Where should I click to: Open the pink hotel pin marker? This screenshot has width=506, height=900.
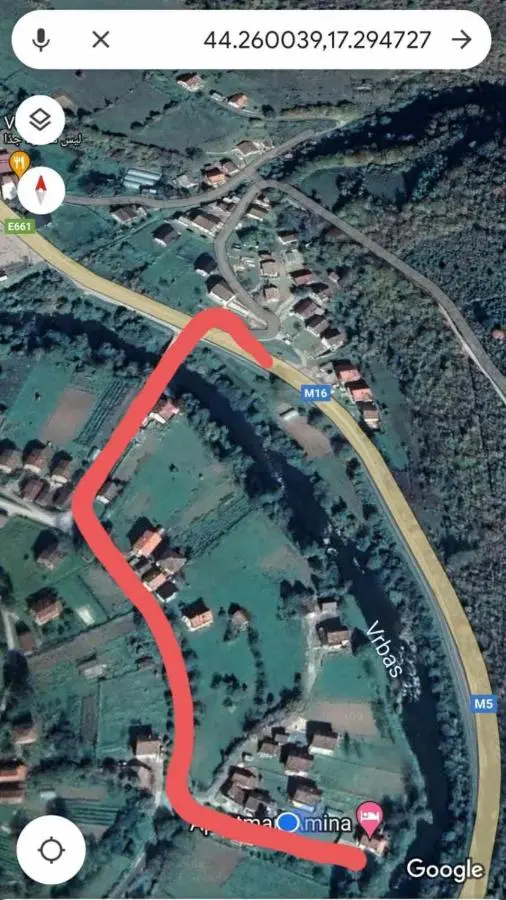click(370, 818)
